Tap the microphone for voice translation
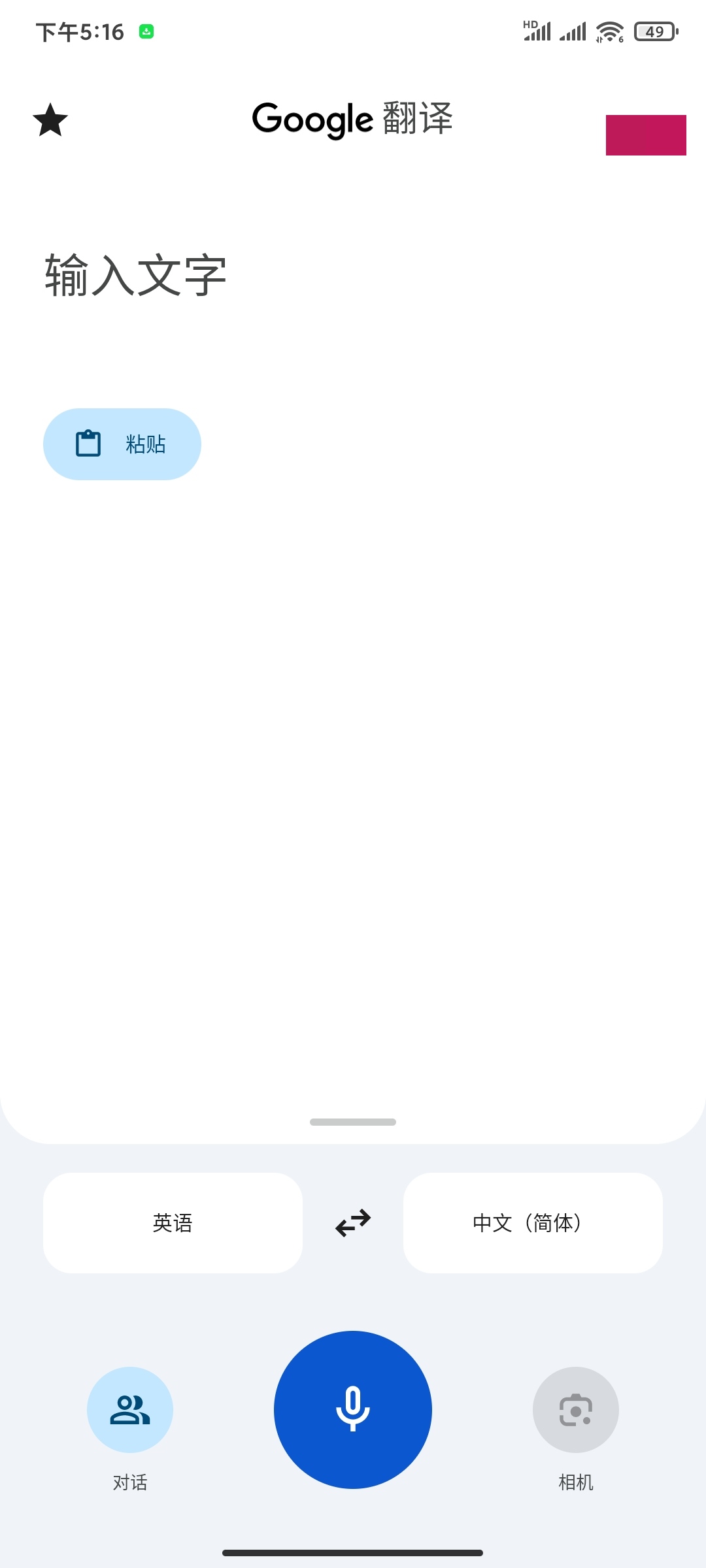The height and width of the screenshot is (1568, 706). [352, 1411]
